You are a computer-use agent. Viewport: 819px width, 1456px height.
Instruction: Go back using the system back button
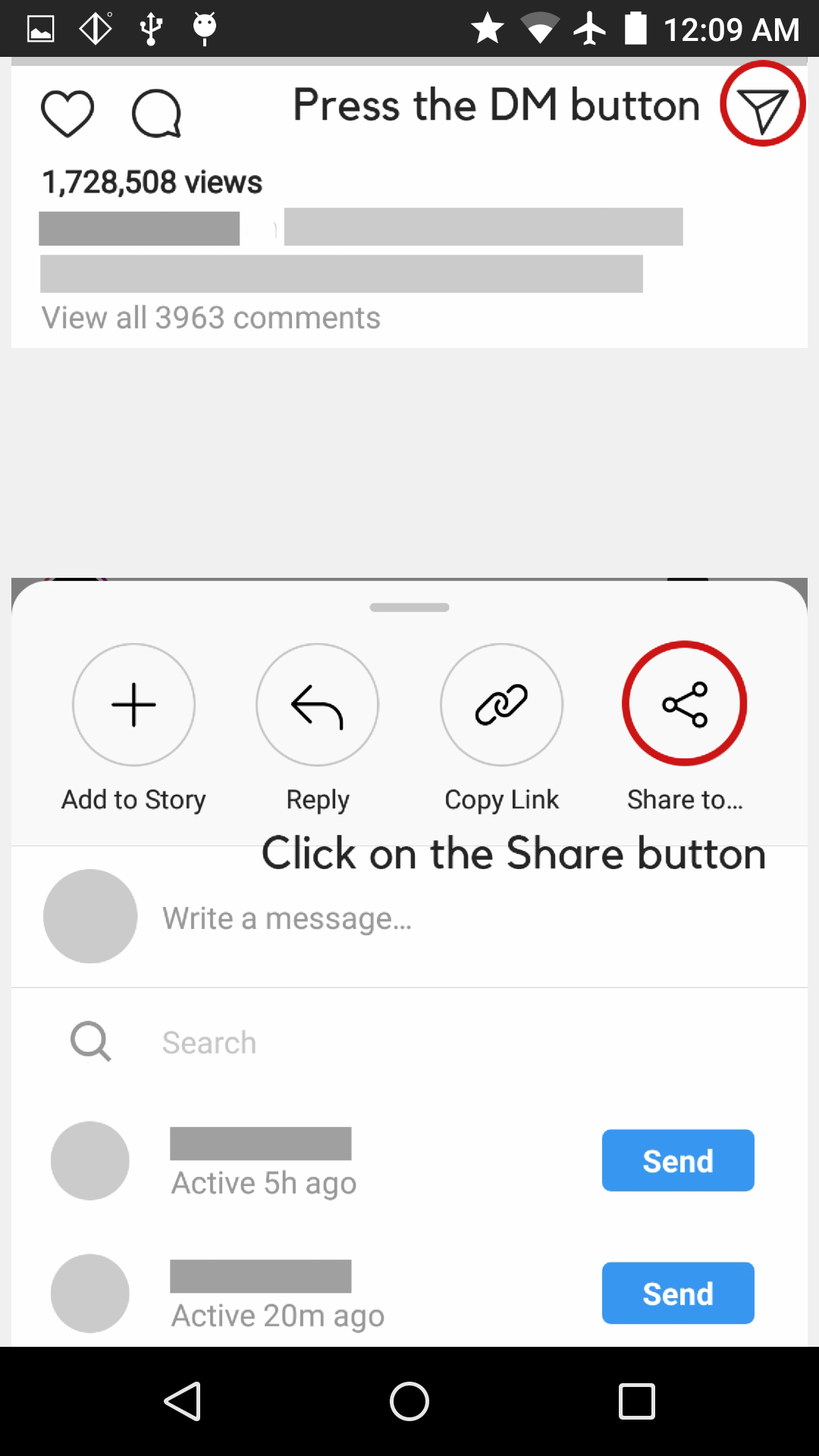click(x=183, y=1401)
